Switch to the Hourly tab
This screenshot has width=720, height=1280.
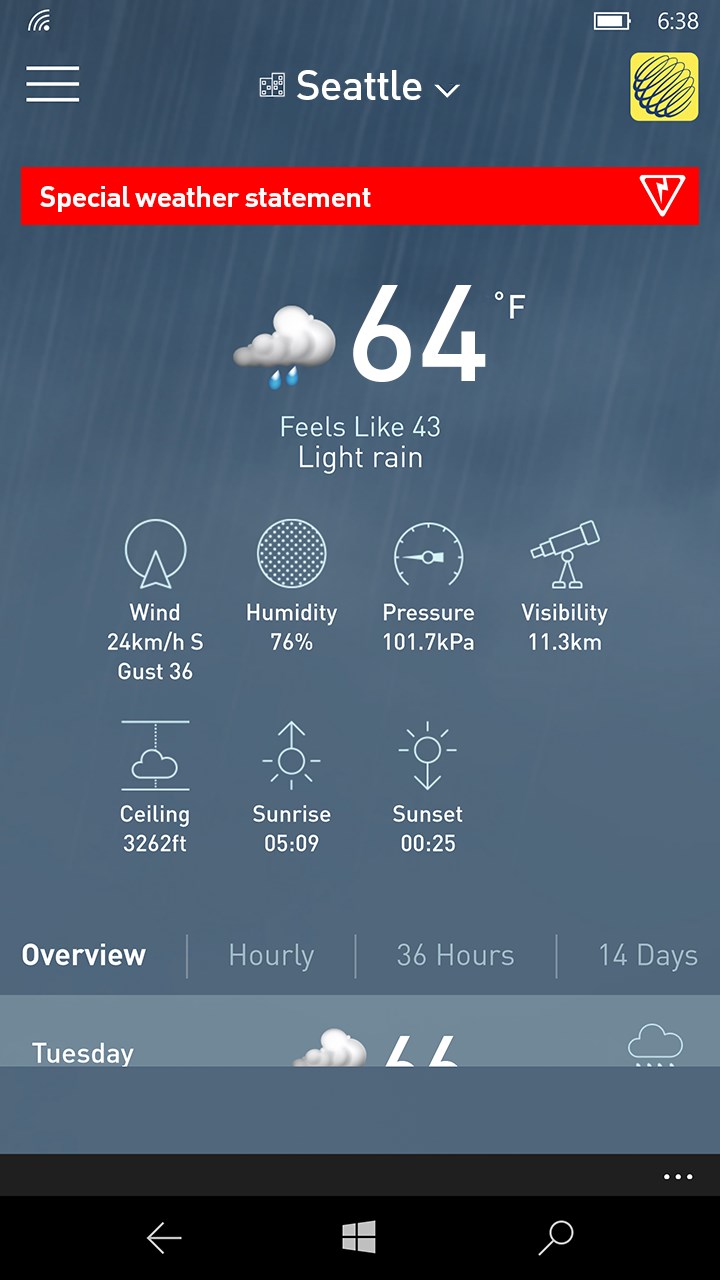click(271, 955)
